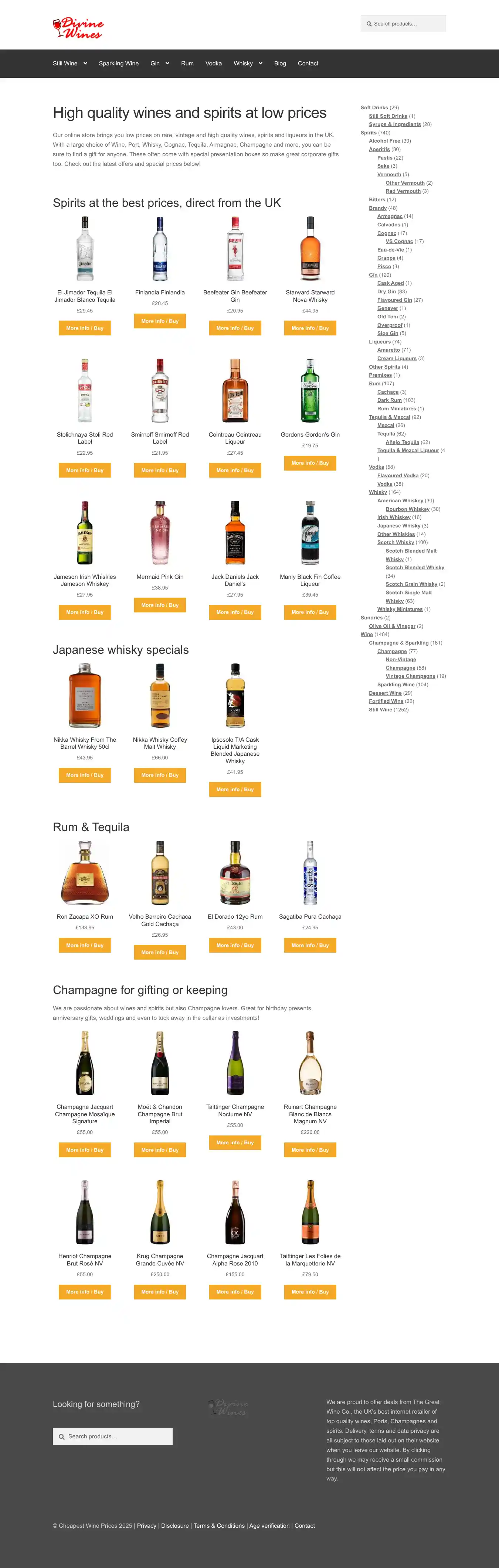Browse the Cognac category
The width and height of the screenshot is (499, 1568).
click(x=386, y=233)
